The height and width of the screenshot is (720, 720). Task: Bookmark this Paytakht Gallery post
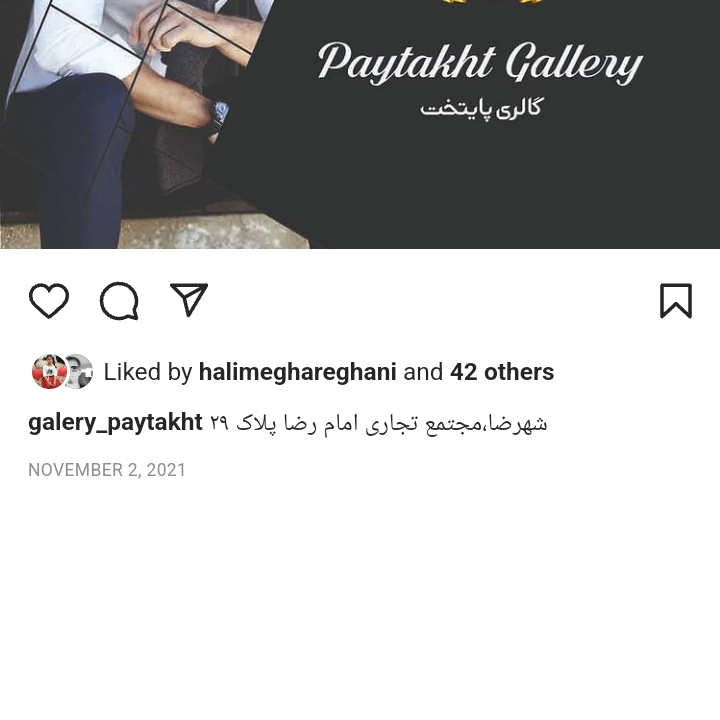pyautogui.click(x=676, y=301)
